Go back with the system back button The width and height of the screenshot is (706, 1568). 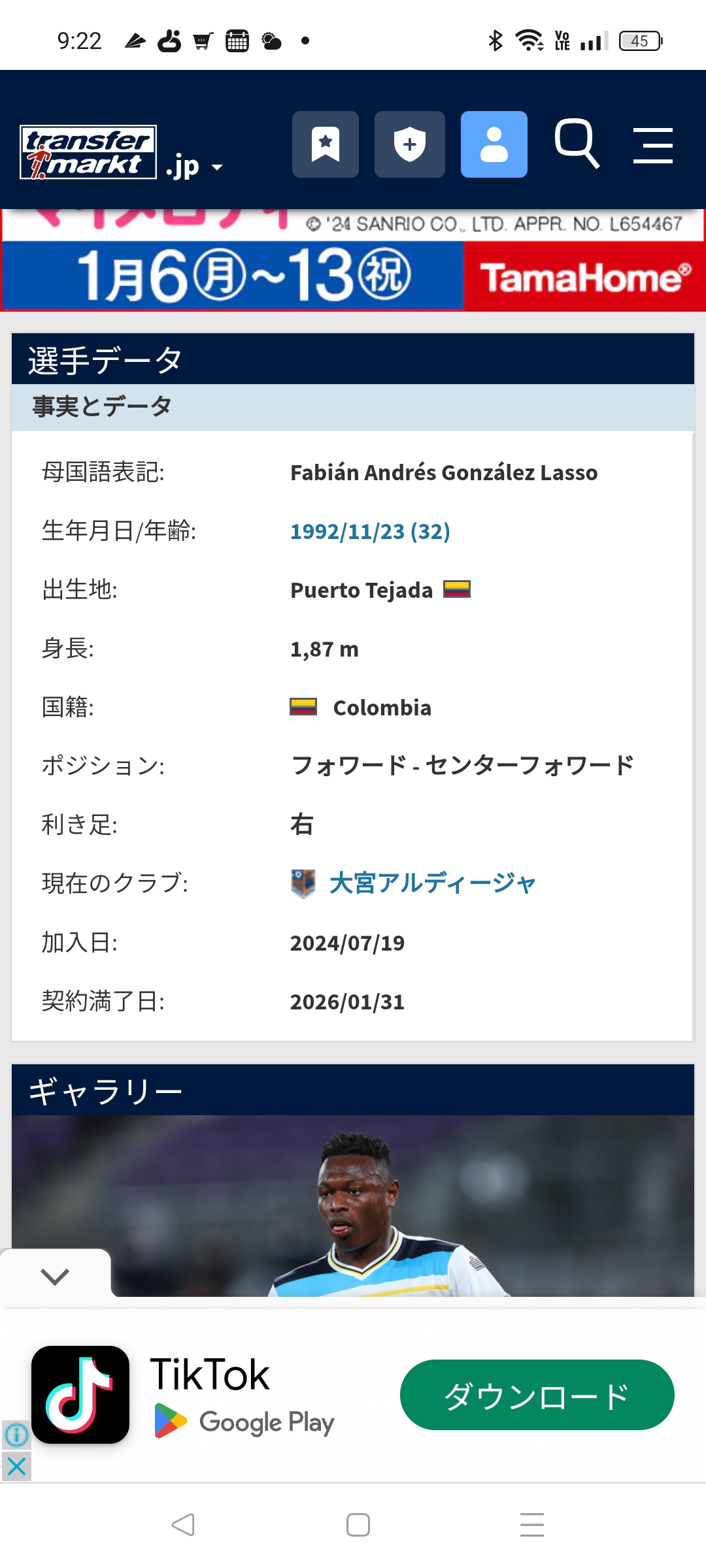[183, 1524]
